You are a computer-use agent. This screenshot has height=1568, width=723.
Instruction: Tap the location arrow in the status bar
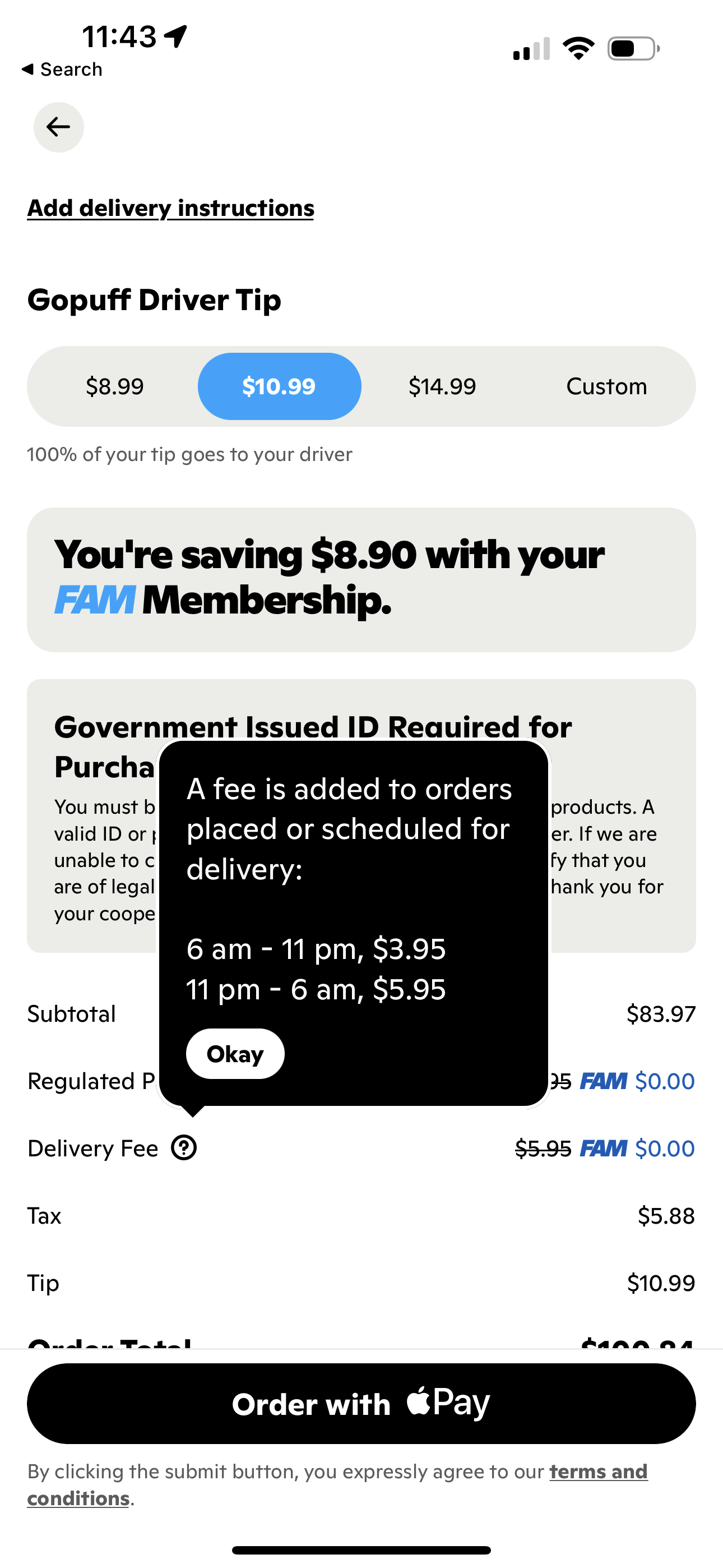(175, 35)
